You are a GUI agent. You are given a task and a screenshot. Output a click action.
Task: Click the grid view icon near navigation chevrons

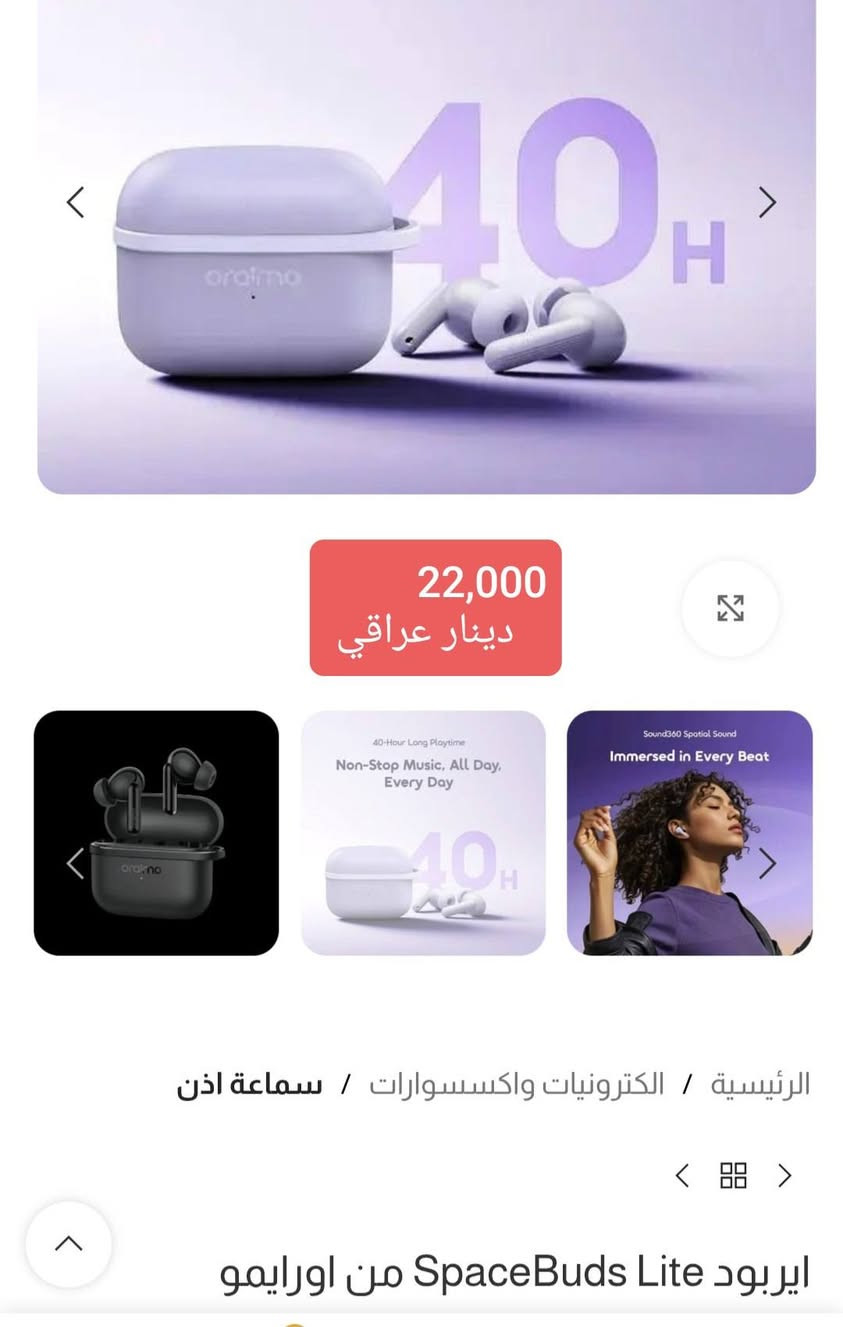point(733,1175)
